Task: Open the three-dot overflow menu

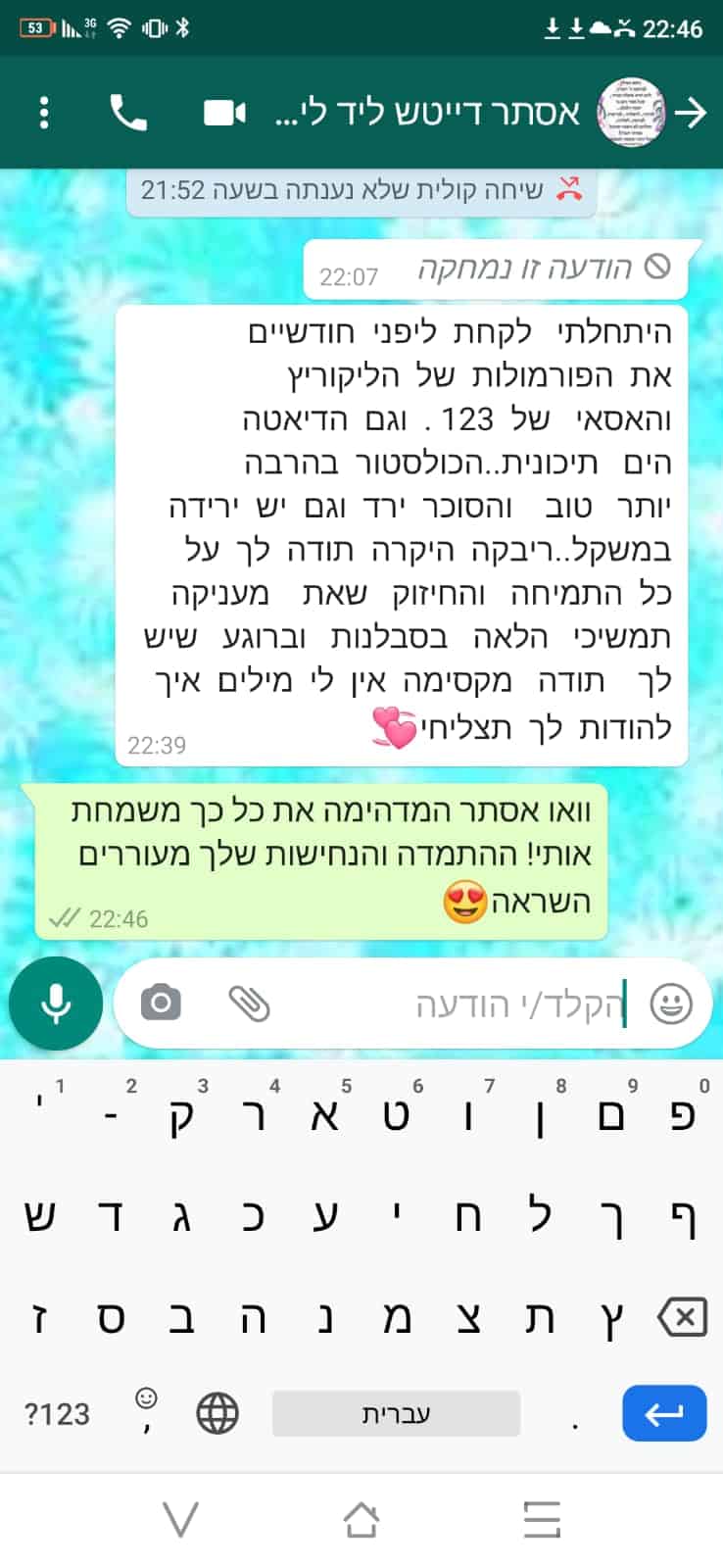Action: 43,113
